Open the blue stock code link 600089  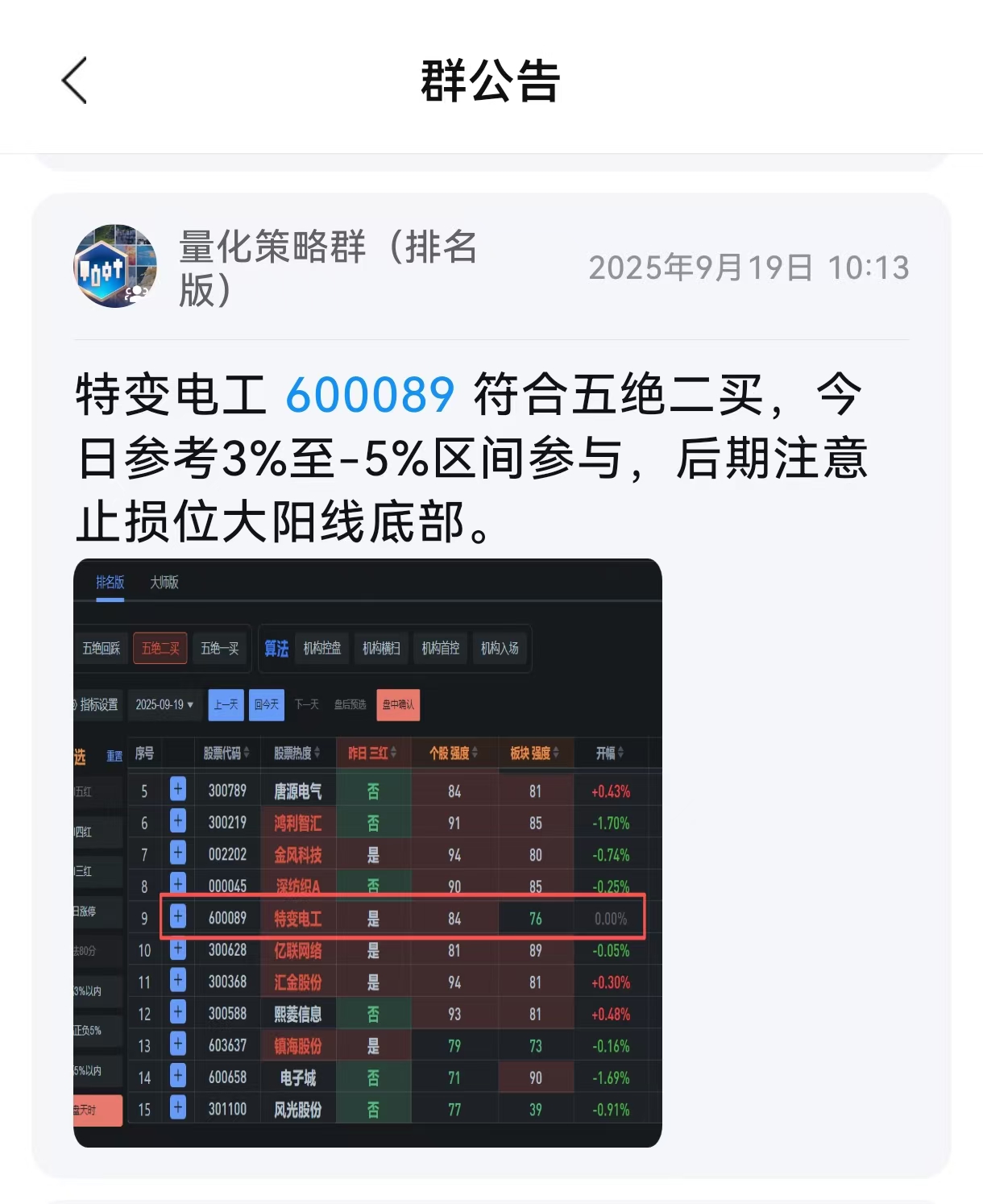pos(370,395)
